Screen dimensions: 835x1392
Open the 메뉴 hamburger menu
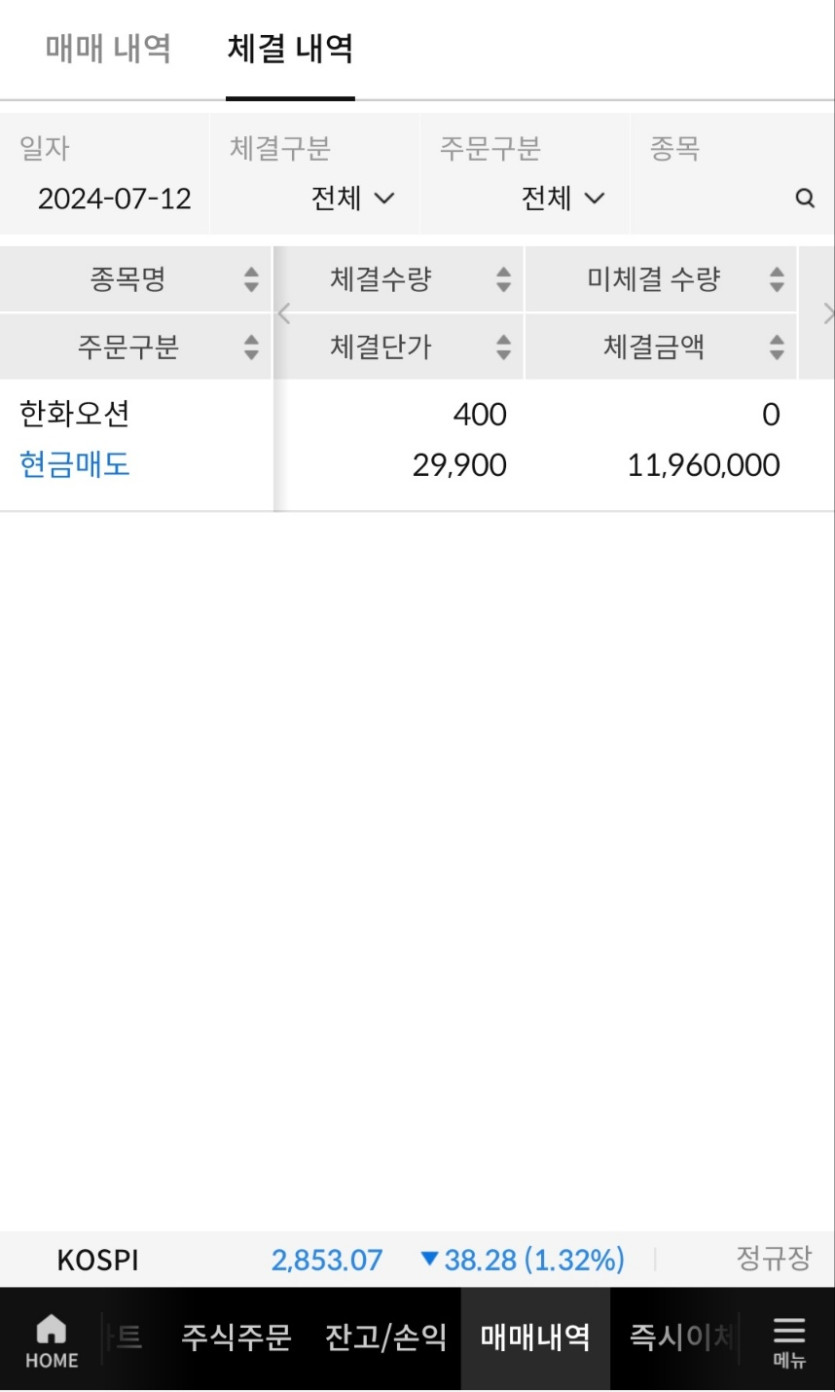pyautogui.click(x=789, y=1341)
